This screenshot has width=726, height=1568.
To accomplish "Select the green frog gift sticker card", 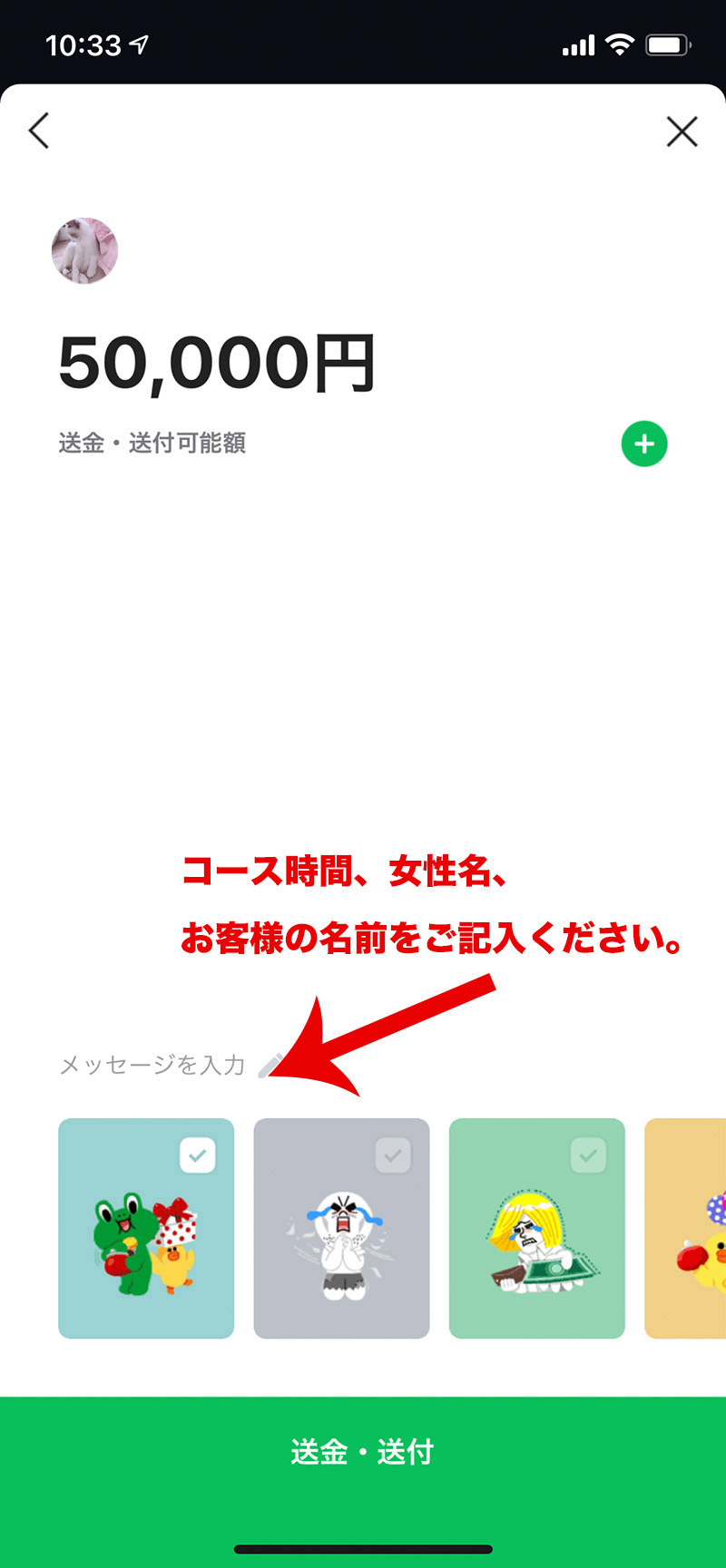I will point(146,1228).
